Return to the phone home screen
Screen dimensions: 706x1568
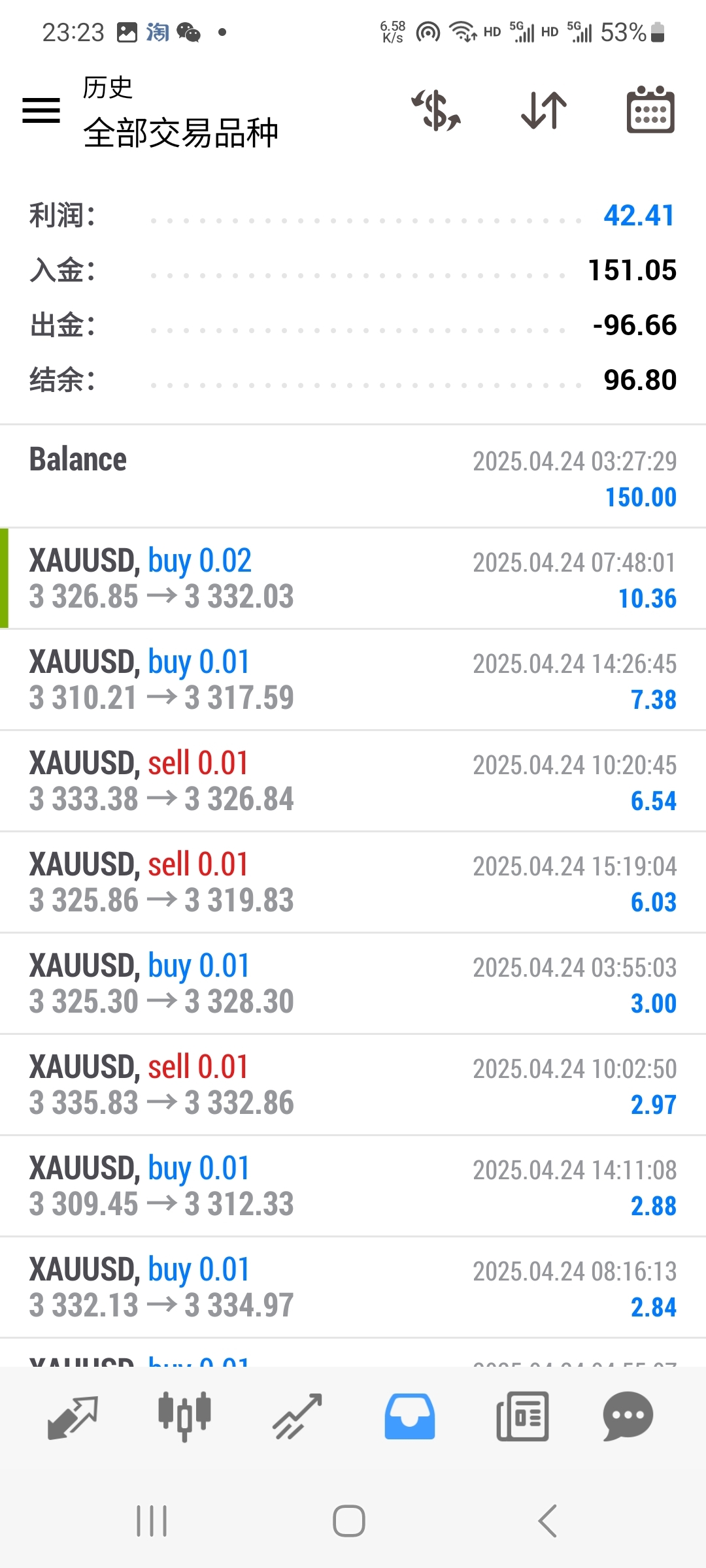349,1521
